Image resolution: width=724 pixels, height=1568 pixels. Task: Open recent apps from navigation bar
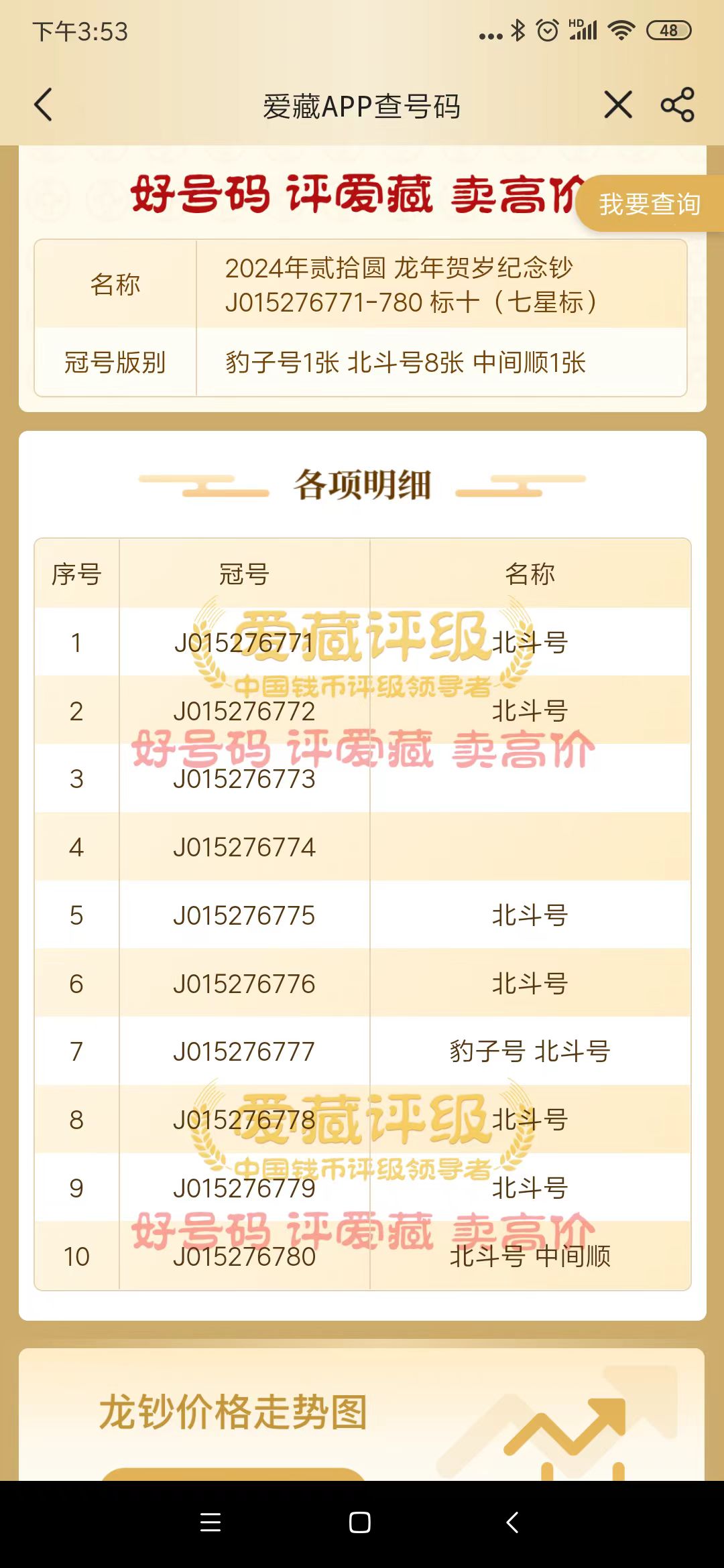[210, 1522]
